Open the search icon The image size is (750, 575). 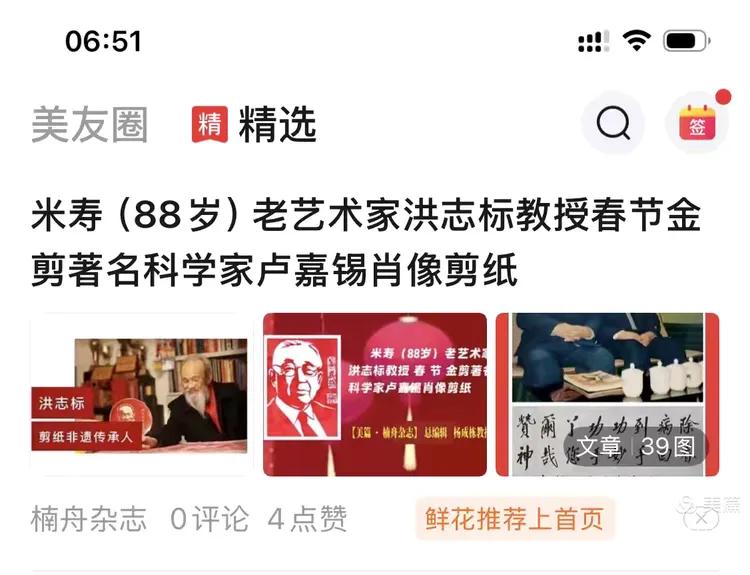click(x=613, y=124)
